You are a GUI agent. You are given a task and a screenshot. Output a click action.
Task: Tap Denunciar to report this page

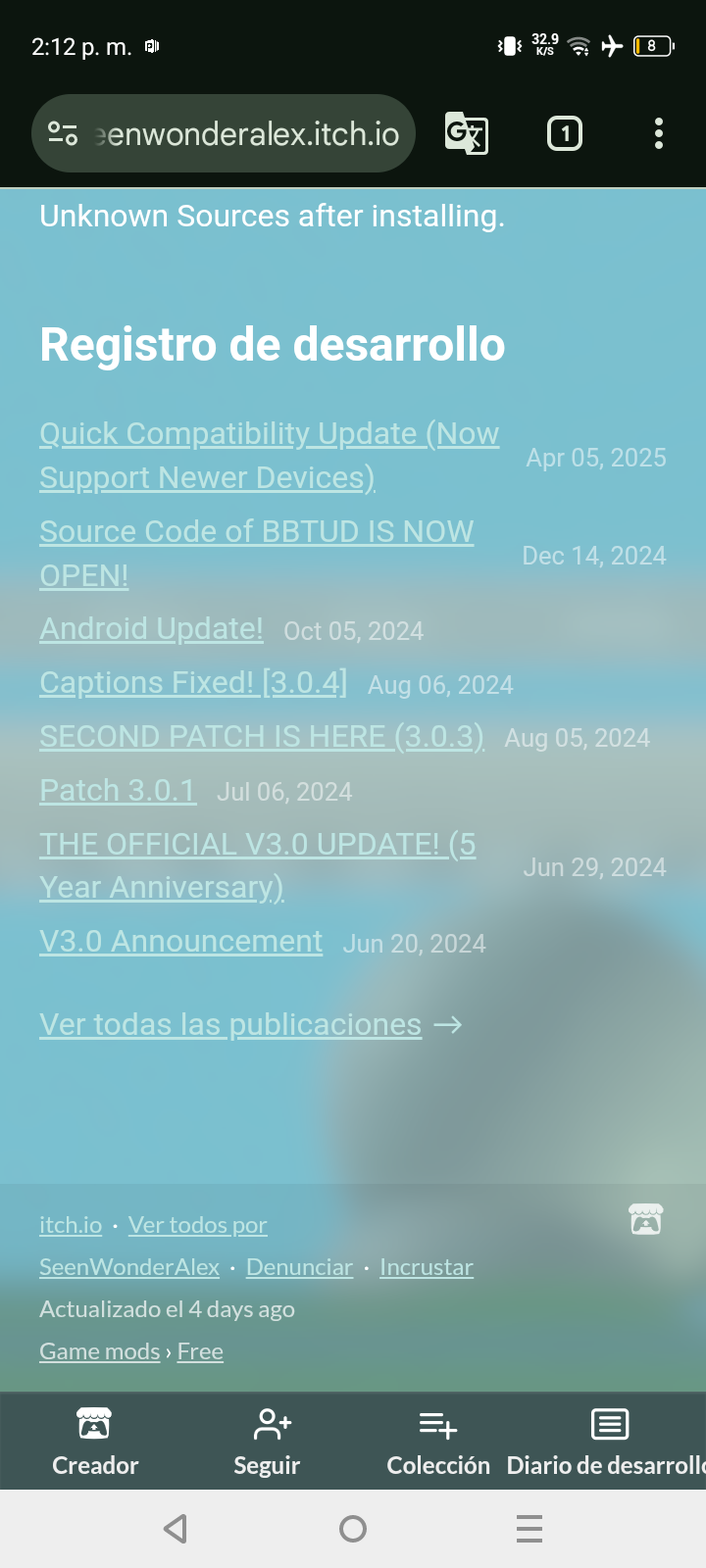(299, 1267)
